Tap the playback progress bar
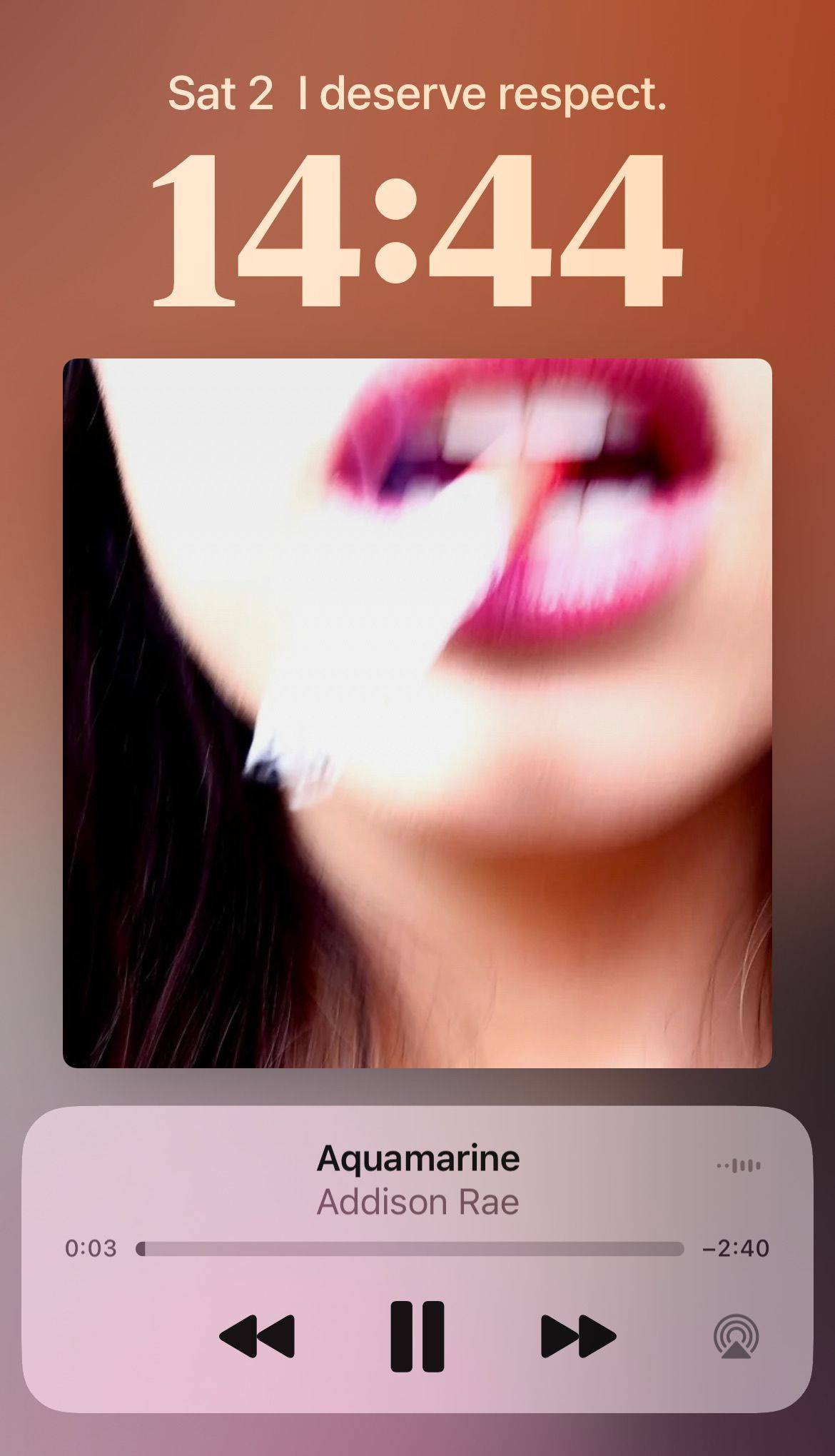The width and height of the screenshot is (835, 1456). tap(410, 1249)
